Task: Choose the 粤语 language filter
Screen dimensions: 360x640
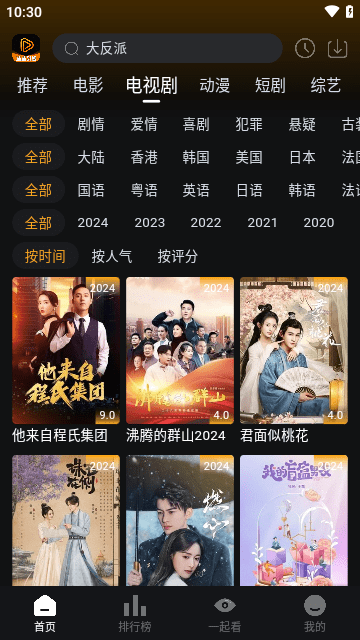Action: click(144, 190)
